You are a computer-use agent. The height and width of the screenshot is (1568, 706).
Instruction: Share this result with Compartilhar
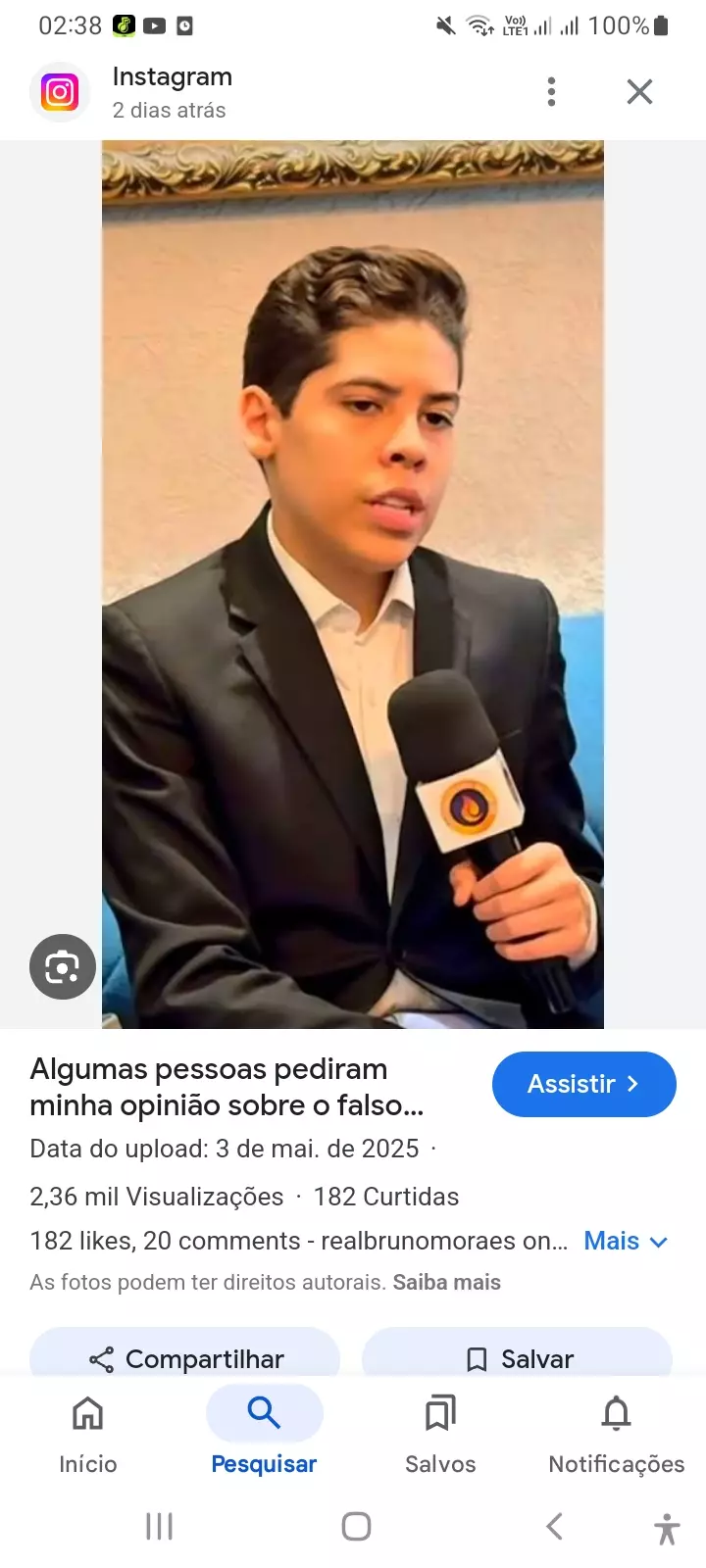(185, 1358)
